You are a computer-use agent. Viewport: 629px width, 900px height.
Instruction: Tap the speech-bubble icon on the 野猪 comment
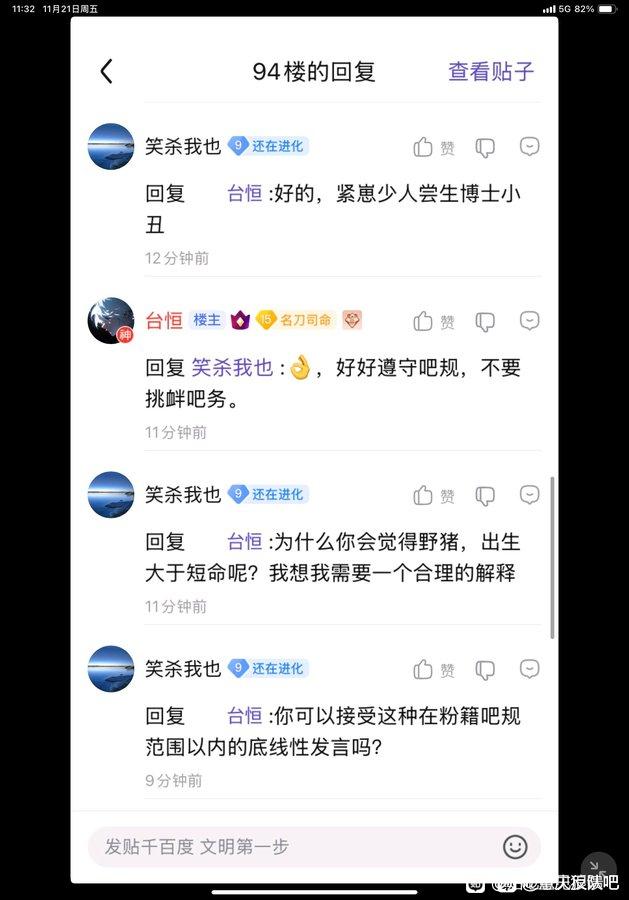click(530, 495)
